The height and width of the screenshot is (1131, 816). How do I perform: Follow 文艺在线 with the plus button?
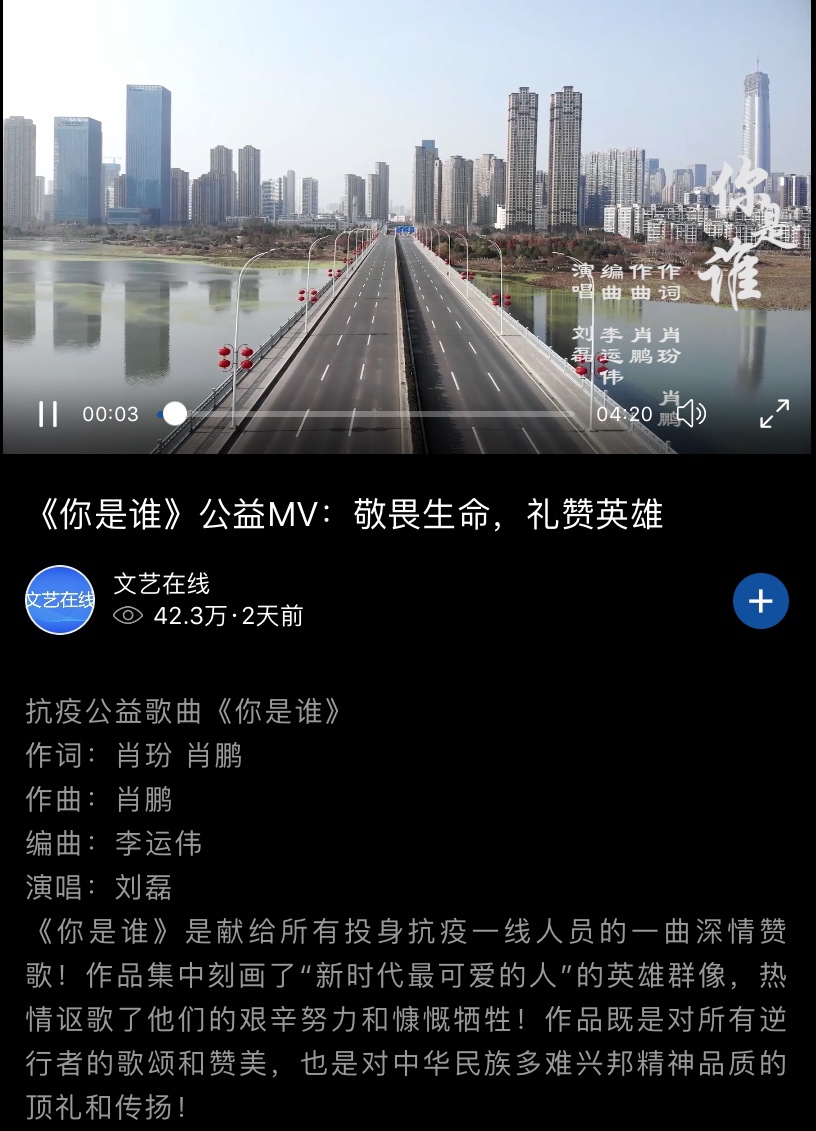point(760,601)
